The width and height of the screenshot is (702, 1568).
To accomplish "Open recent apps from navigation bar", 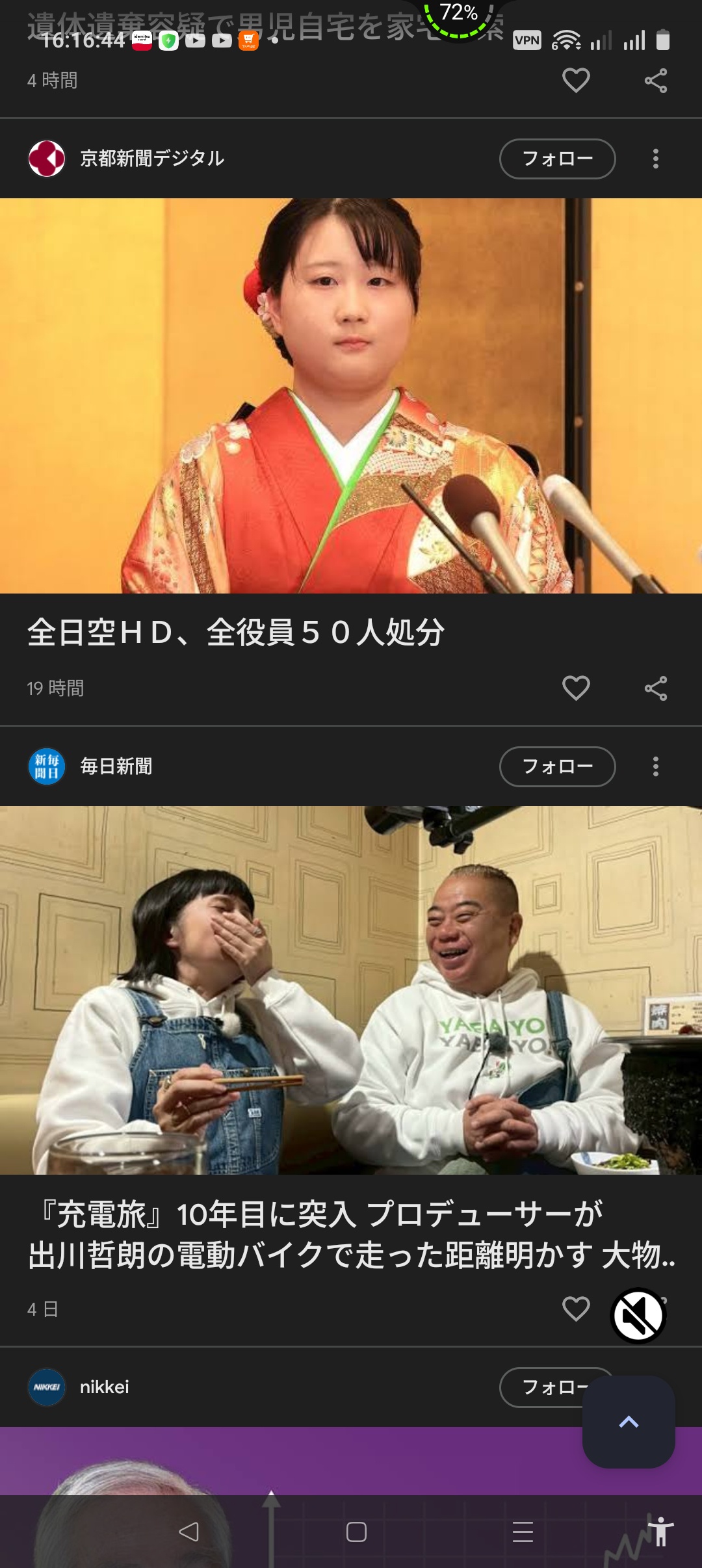I will point(523,1532).
